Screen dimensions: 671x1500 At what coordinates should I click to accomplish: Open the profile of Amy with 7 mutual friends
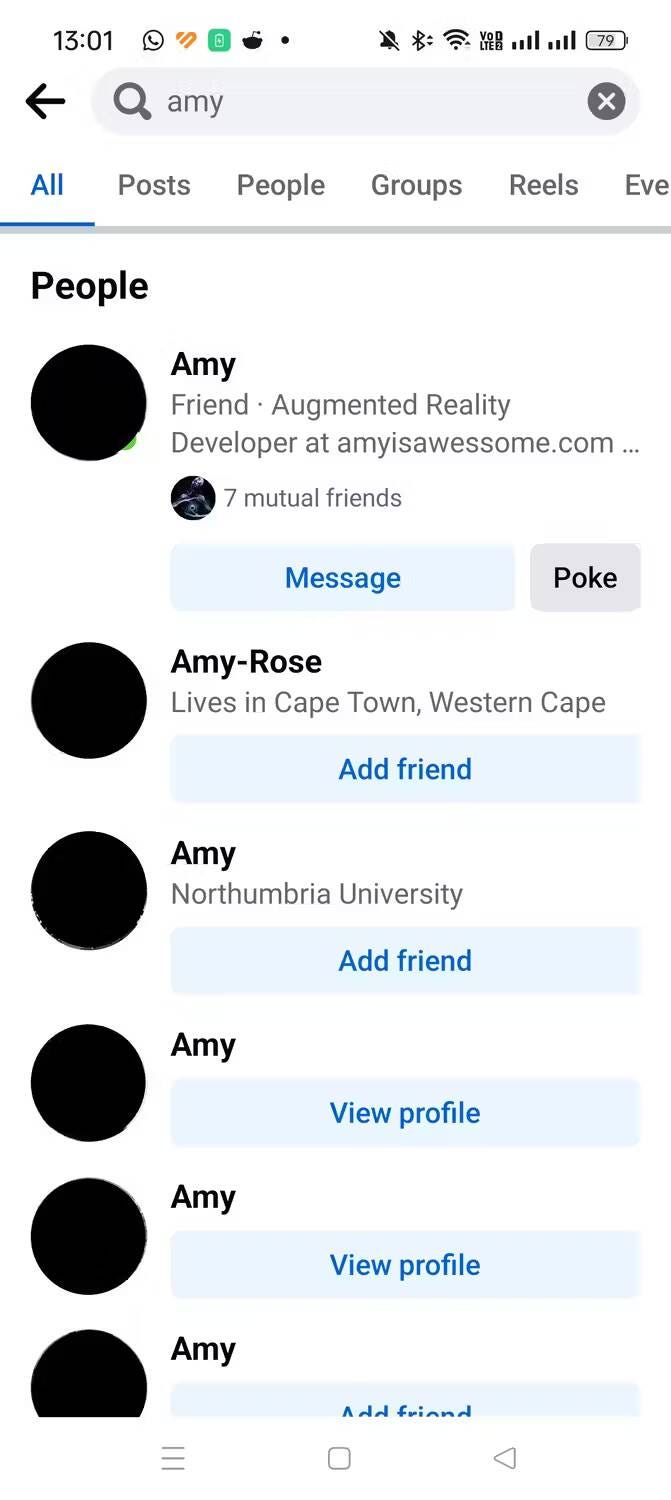[x=203, y=365]
